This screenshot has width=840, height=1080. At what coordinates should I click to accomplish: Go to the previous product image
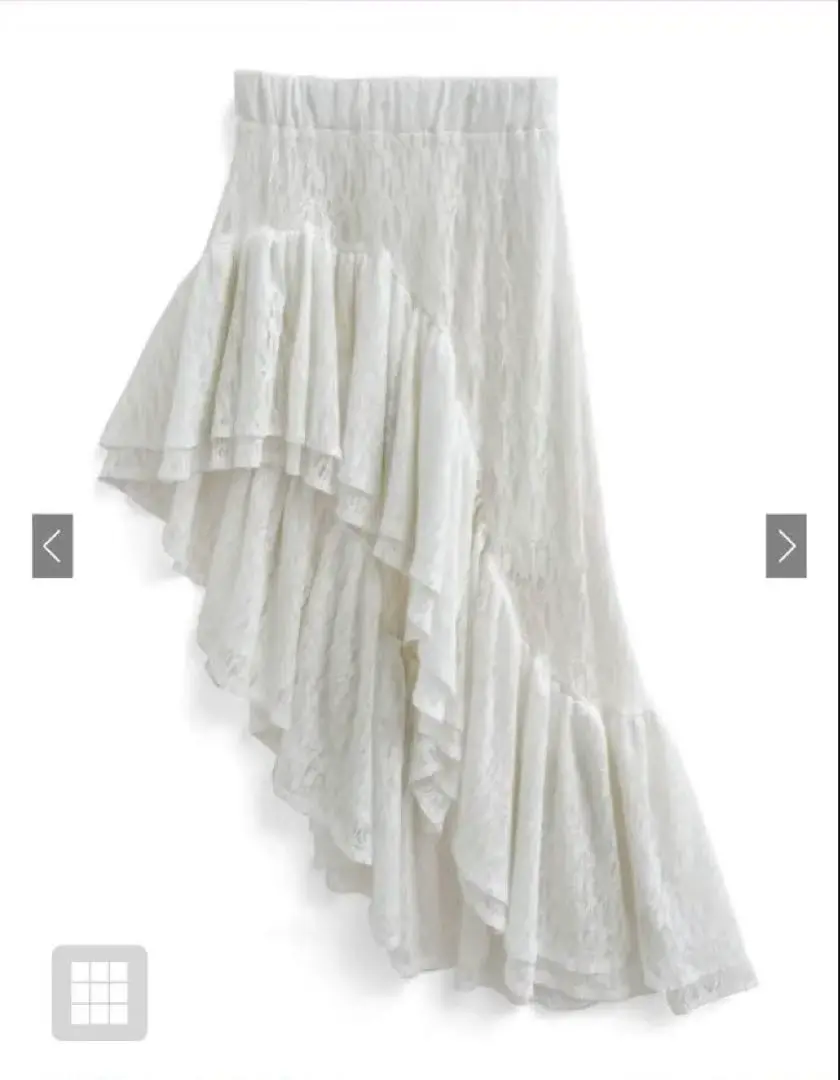pos(52,546)
